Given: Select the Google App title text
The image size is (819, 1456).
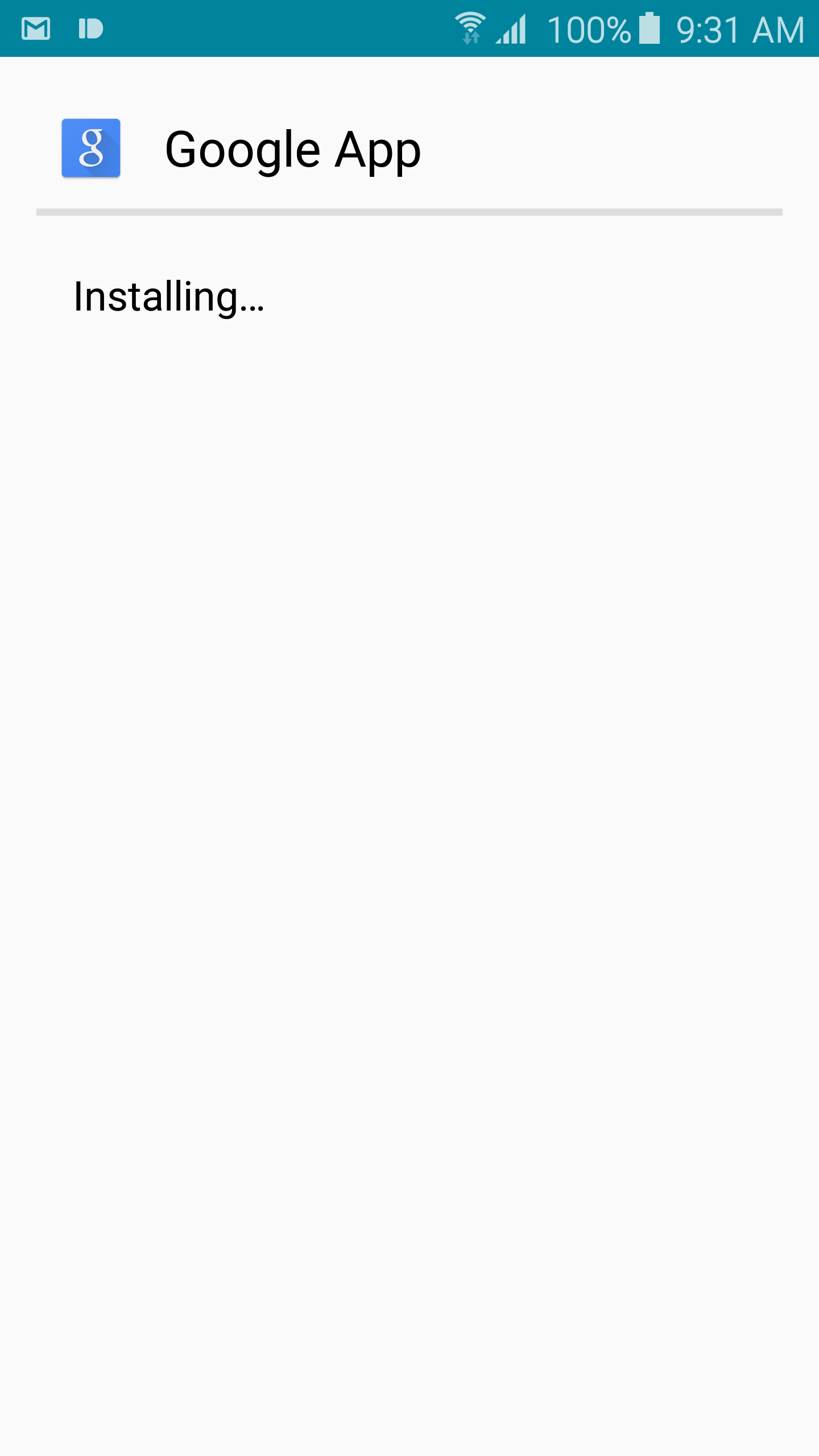Looking at the screenshot, I should pyautogui.click(x=293, y=149).
